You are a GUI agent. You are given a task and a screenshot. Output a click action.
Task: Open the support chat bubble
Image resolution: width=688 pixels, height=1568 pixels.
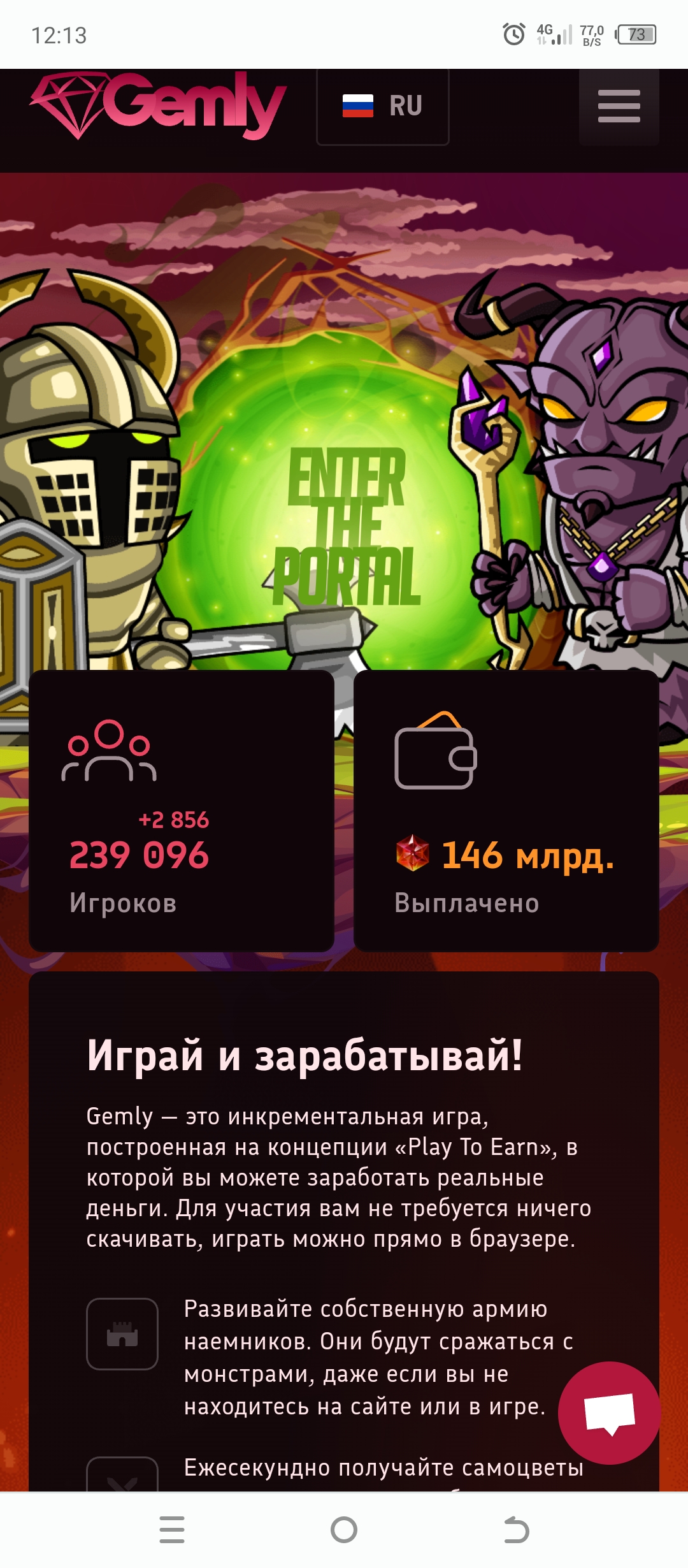point(609,1412)
